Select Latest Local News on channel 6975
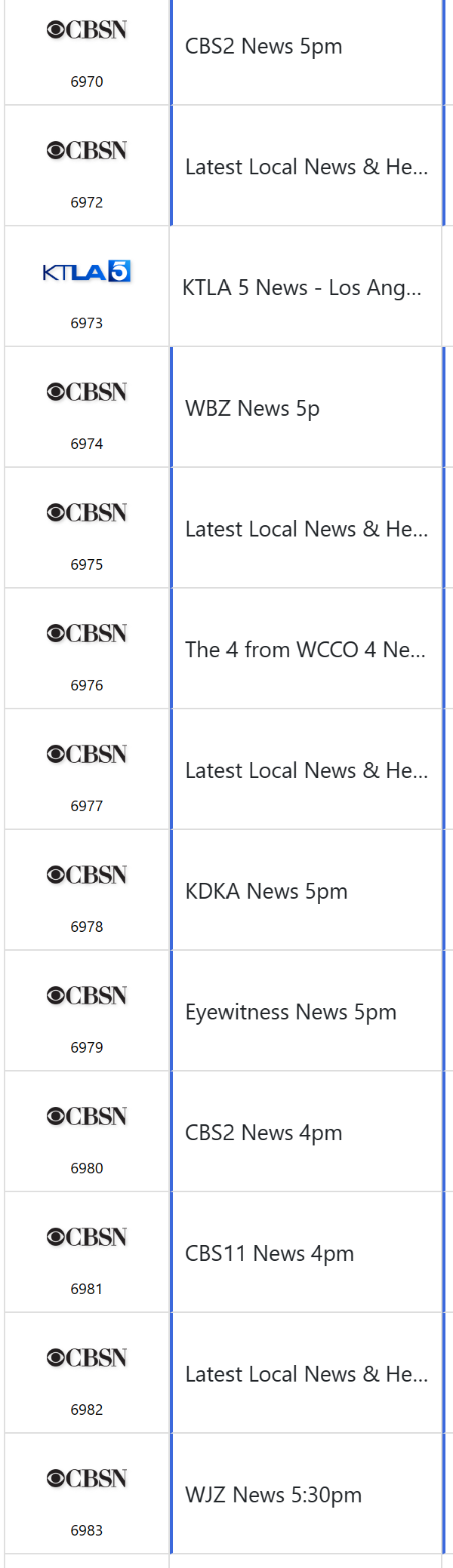Screen dimensions: 453x1568 tap(306, 529)
